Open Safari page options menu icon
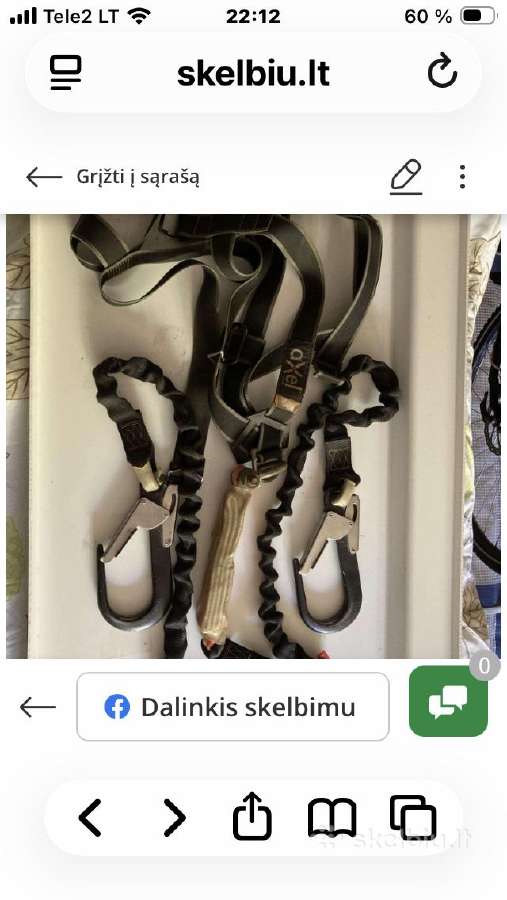The width and height of the screenshot is (507, 900). pos(65,73)
